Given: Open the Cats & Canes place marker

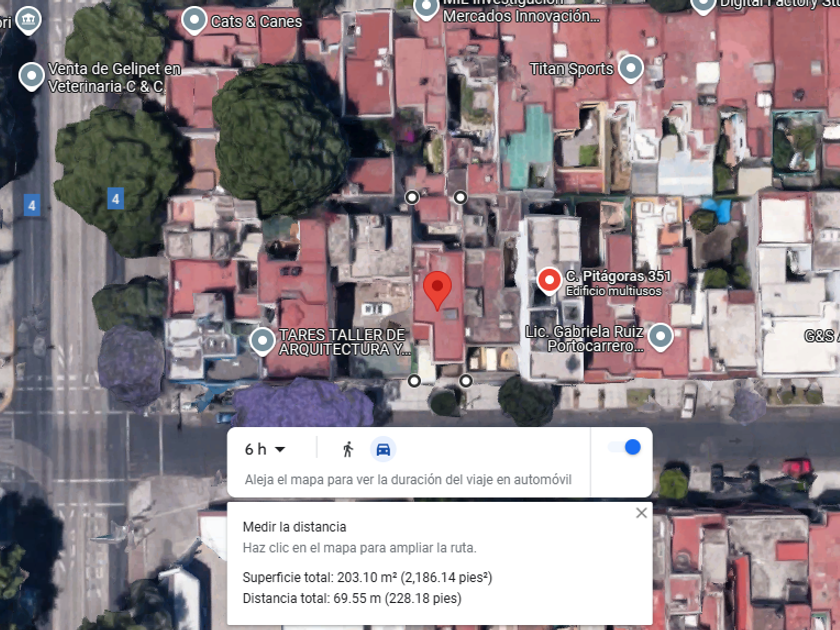Looking at the screenshot, I should coord(194,19).
